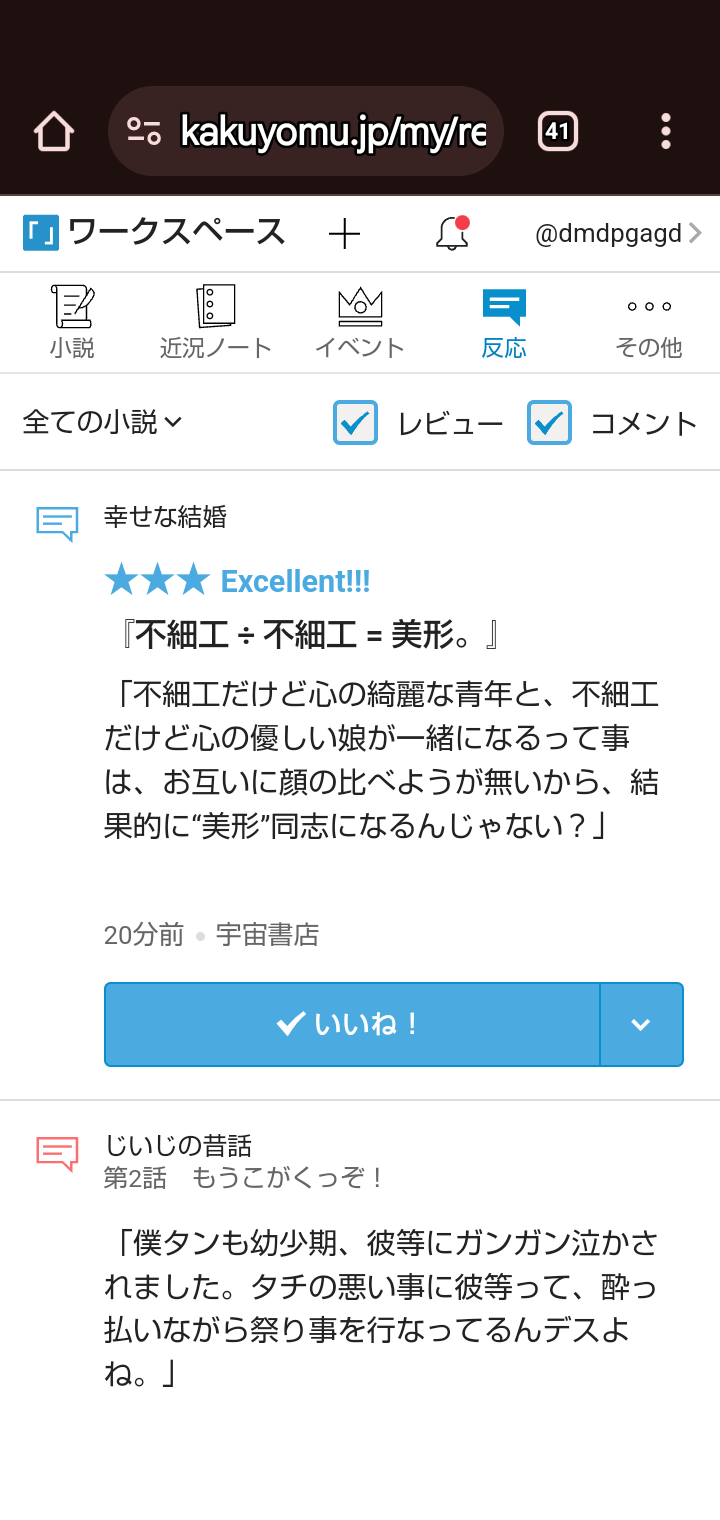The width and height of the screenshot is (720, 1520).
Task: Open the その他 menu
Action: pyautogui.click(x=648, y=322)
